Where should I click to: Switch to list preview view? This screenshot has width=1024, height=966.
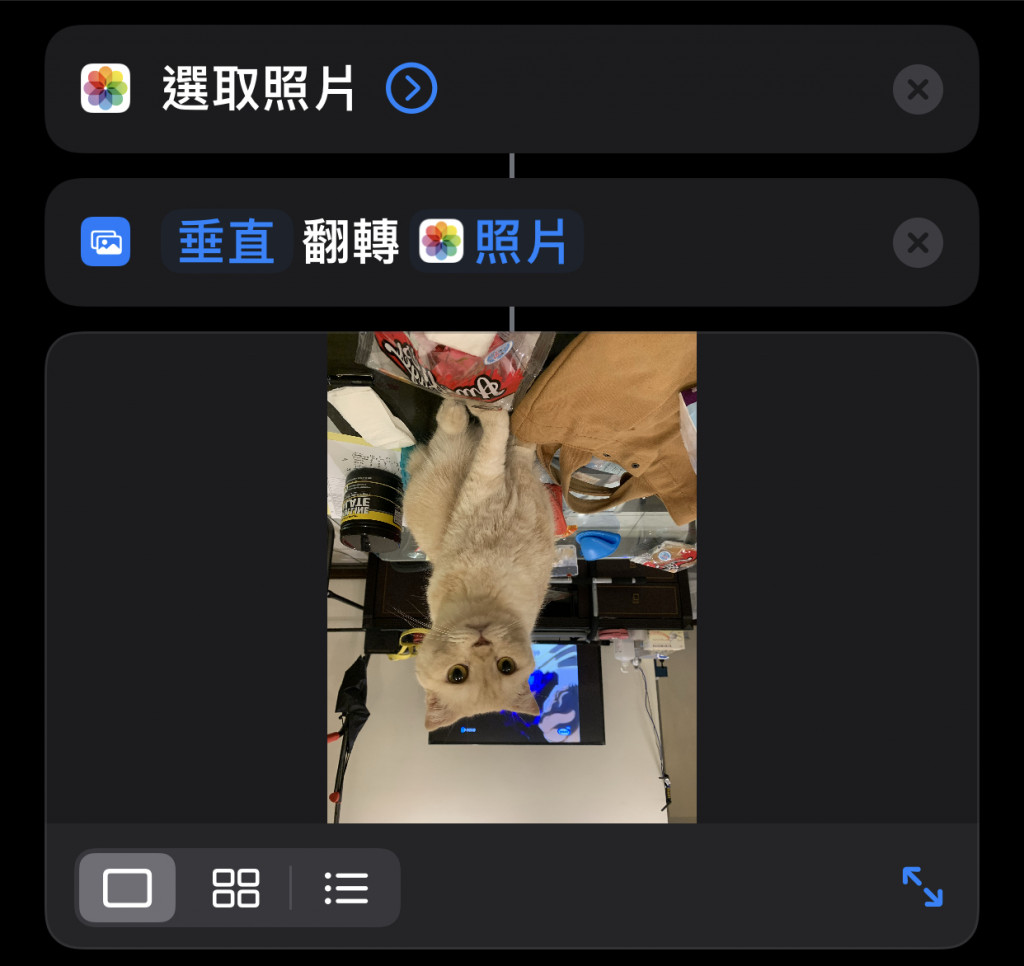(346, 887)
